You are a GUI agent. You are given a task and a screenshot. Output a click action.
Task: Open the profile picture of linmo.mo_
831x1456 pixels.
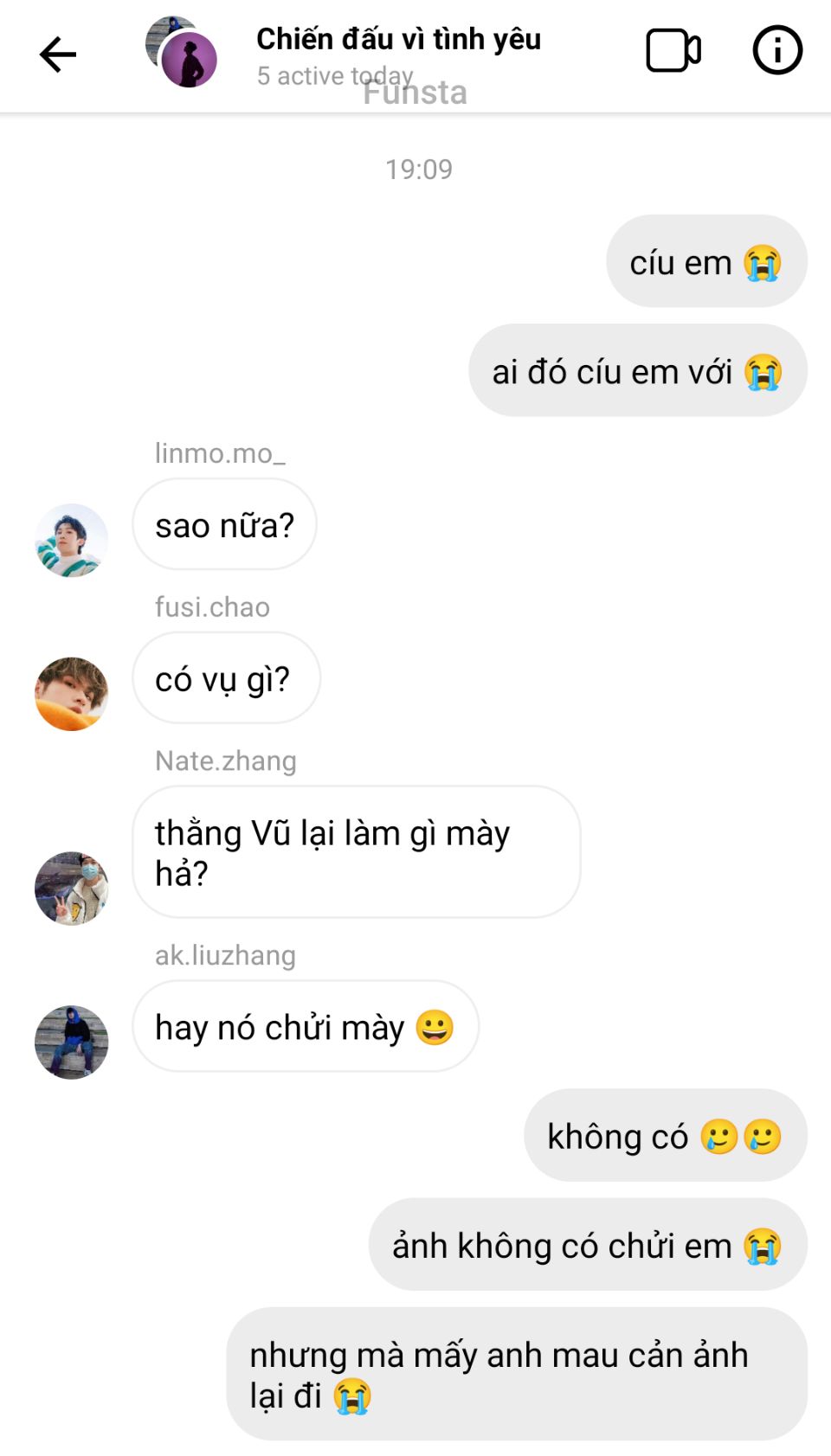coord(71,540)
